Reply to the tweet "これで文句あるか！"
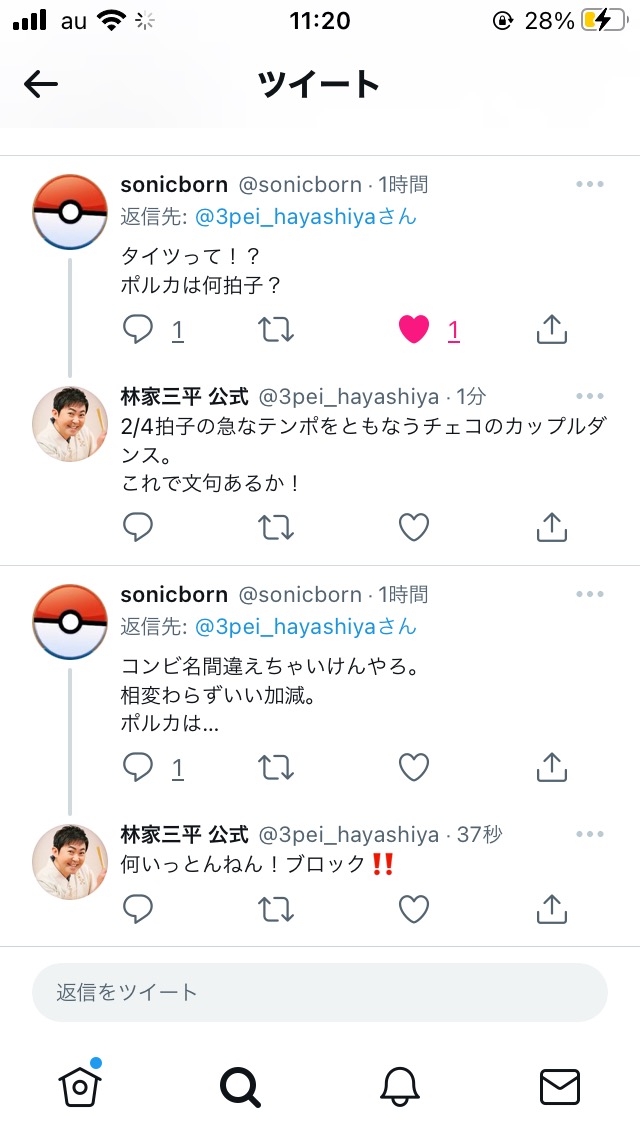The image size is (640, 1136). click(138, 527)
